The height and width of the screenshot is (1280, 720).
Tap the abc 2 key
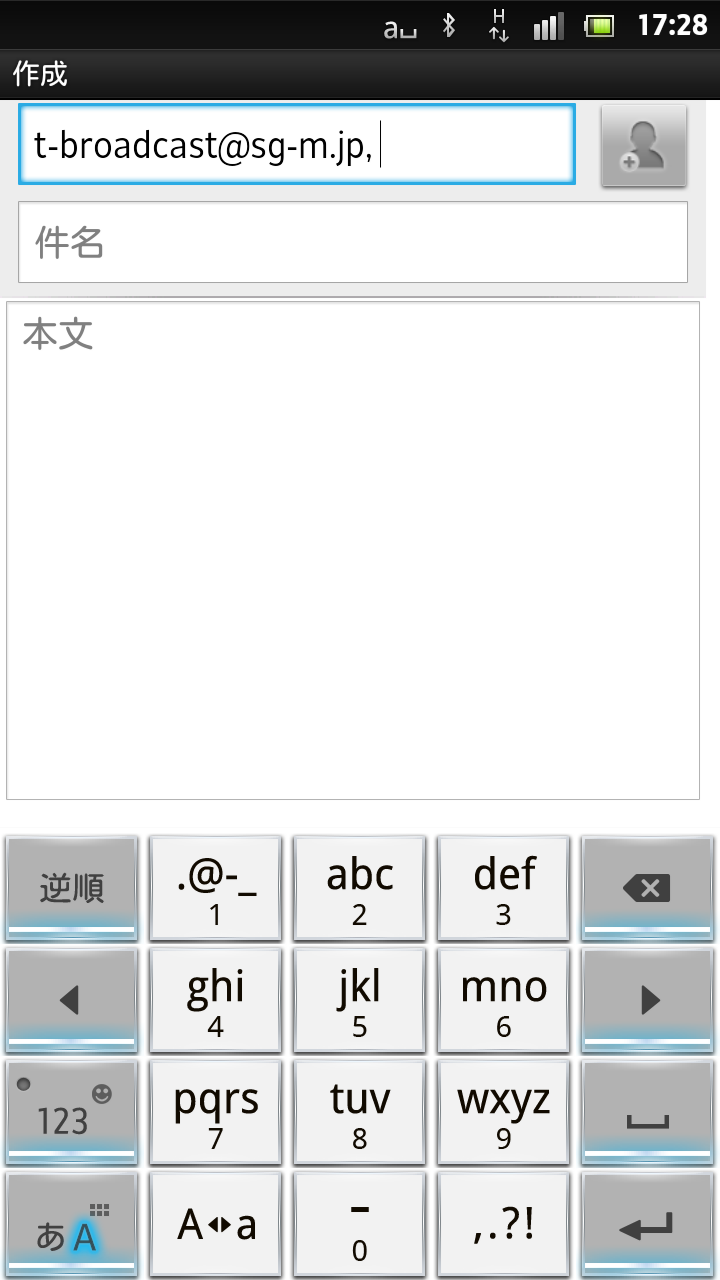(360, 888)
